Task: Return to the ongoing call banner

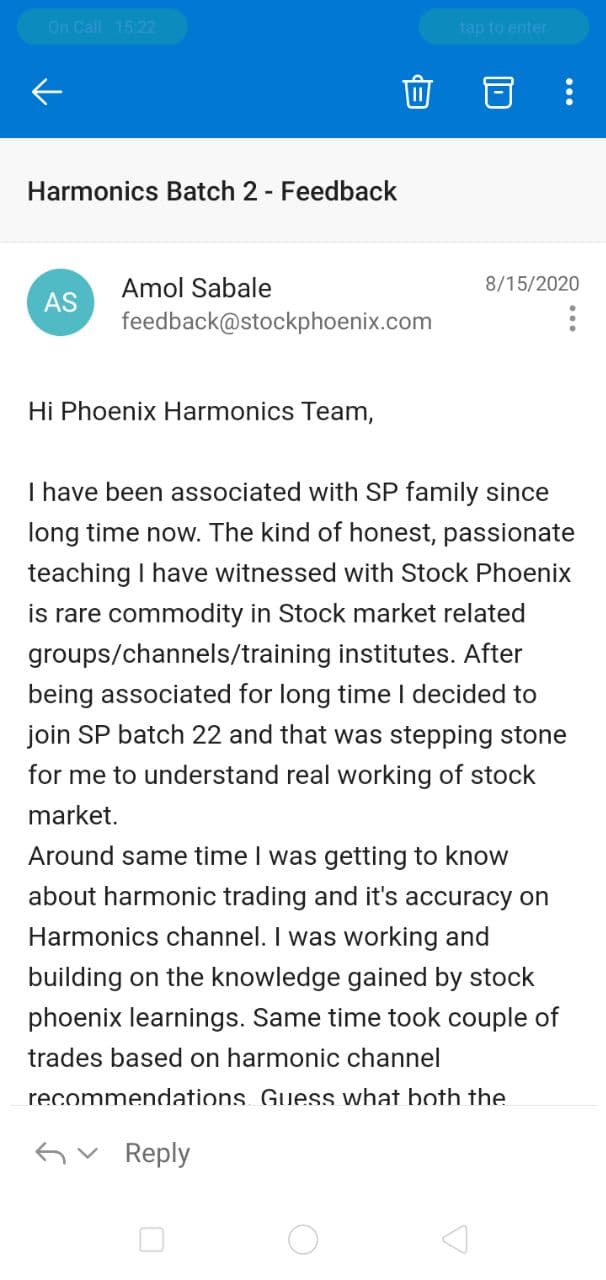Action: point(102,27)
